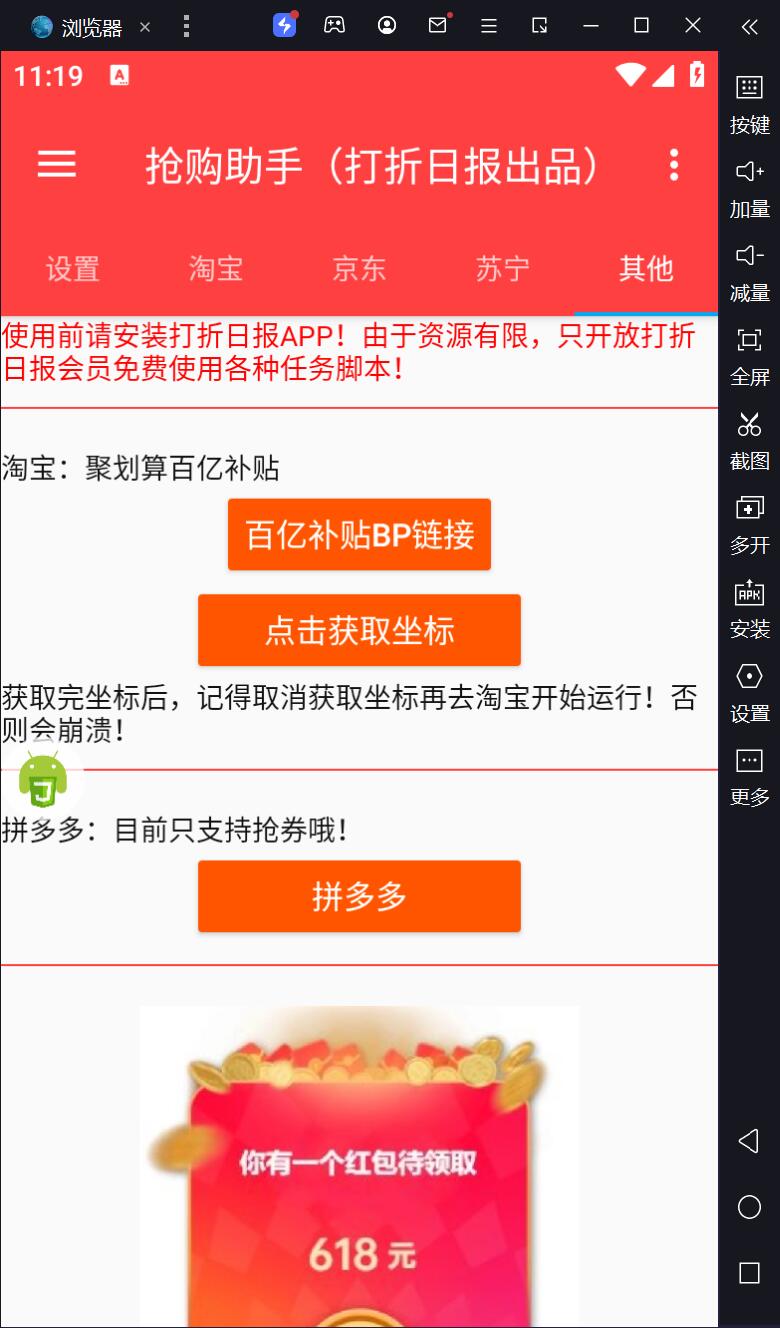Switch to the 苏宁 tab
780x1328 pixels.
[x=502, y=269]
